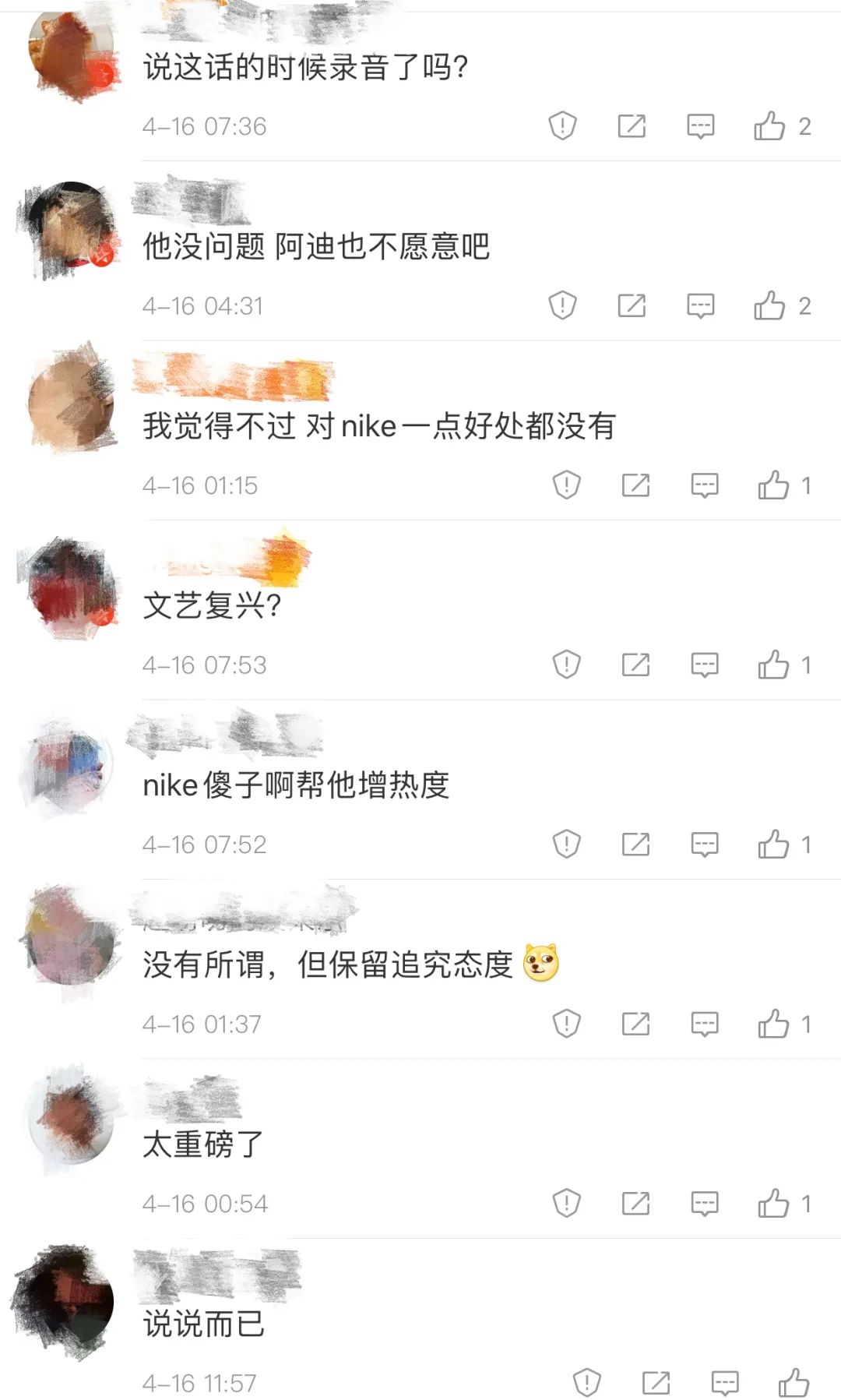Tap the comment text "太重磅了"

pos(200,1144)
